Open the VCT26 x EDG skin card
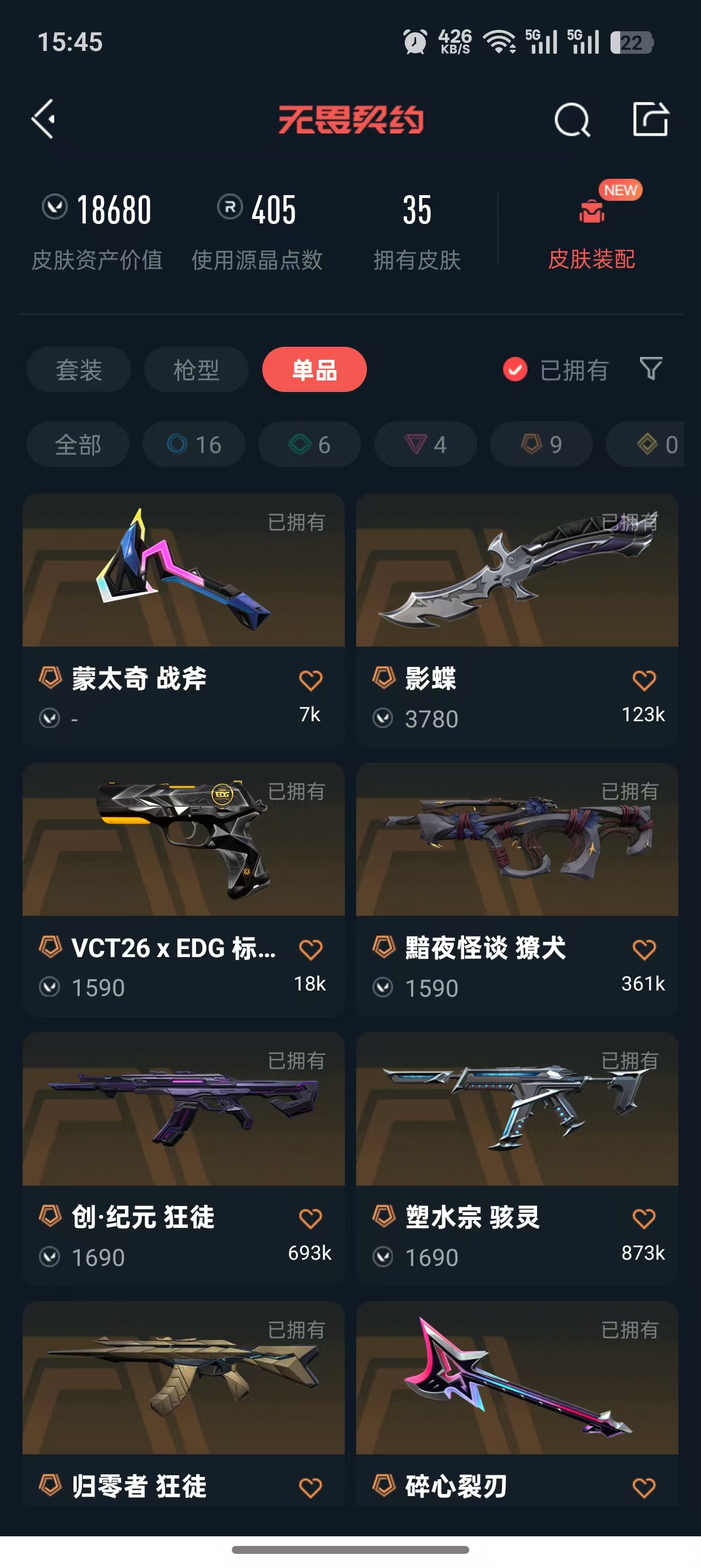The height and width of the screenshot is (1568, 701). (x=183, y=840)
